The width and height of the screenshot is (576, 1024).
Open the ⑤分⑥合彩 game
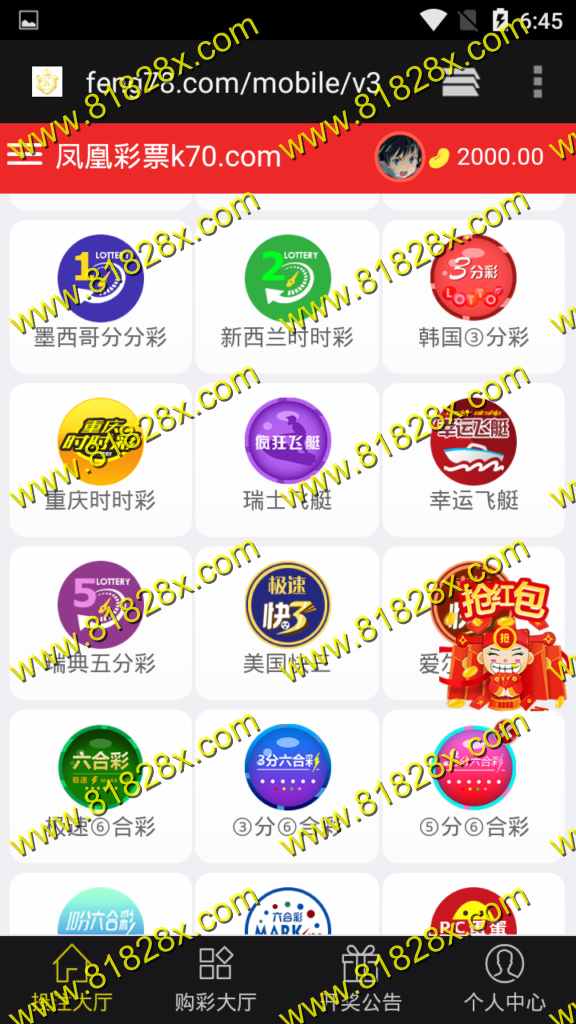(473, 786)
